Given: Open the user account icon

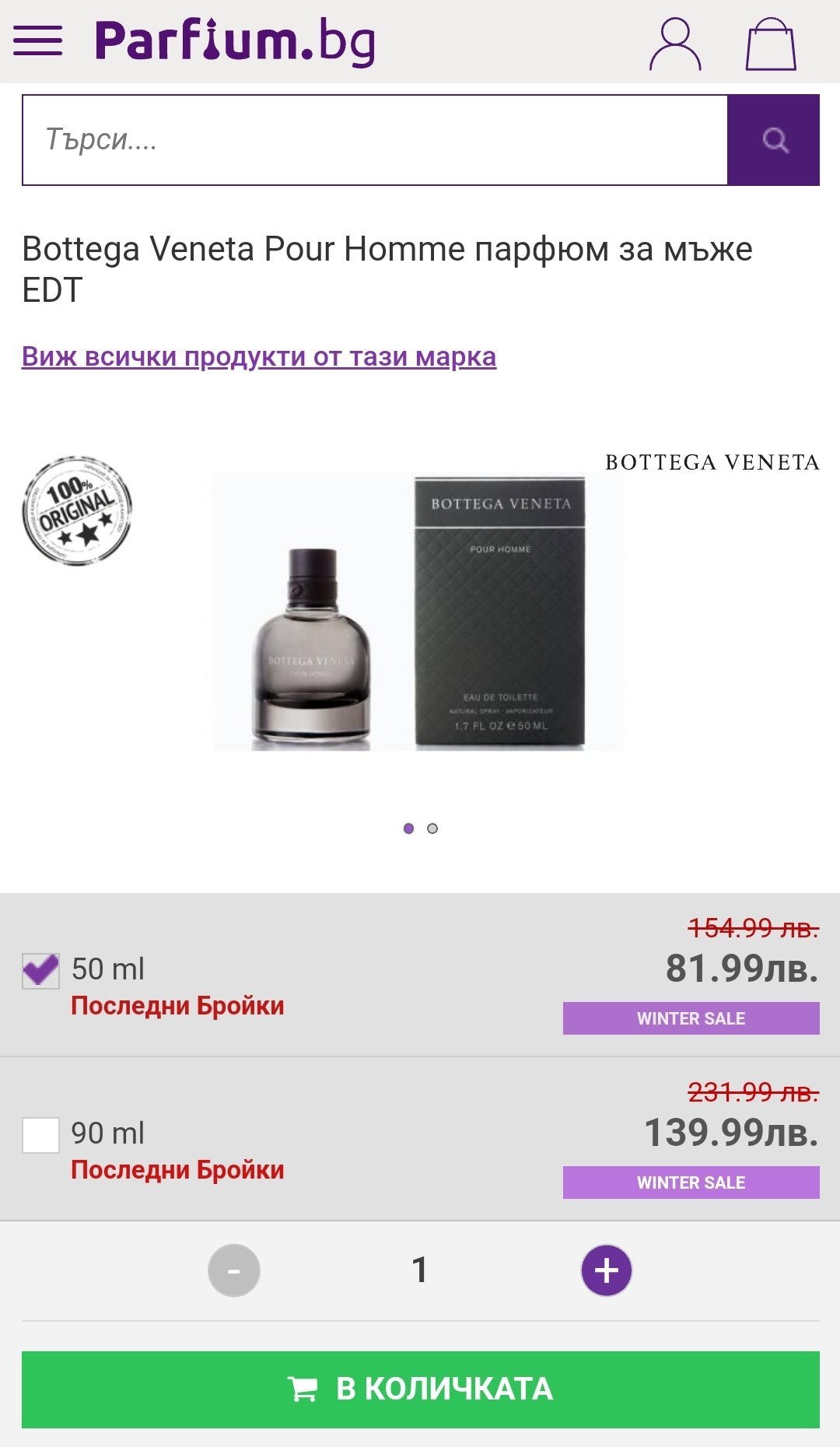Looking at the screenshot, I should tap(675, 44).
